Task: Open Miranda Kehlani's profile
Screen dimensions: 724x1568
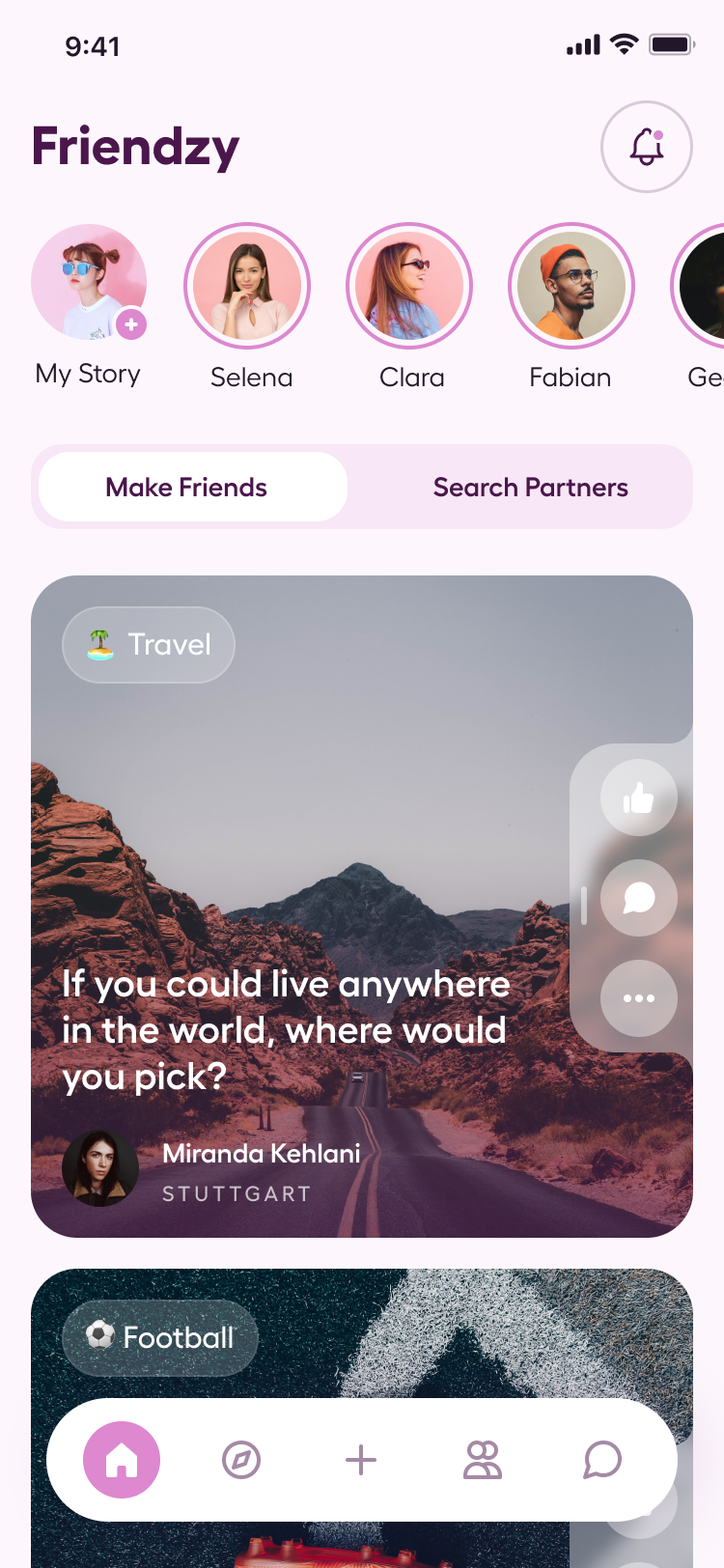Action: tap(100, 1168)
